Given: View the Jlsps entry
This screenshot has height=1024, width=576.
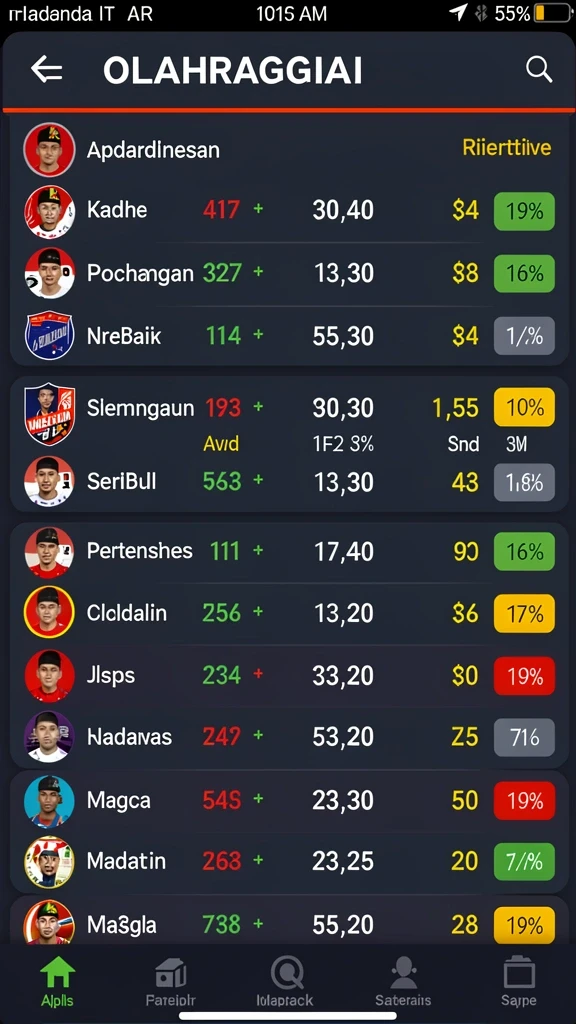Looking at the screenshot, I should pyautogui.click(x=289, y=675).
